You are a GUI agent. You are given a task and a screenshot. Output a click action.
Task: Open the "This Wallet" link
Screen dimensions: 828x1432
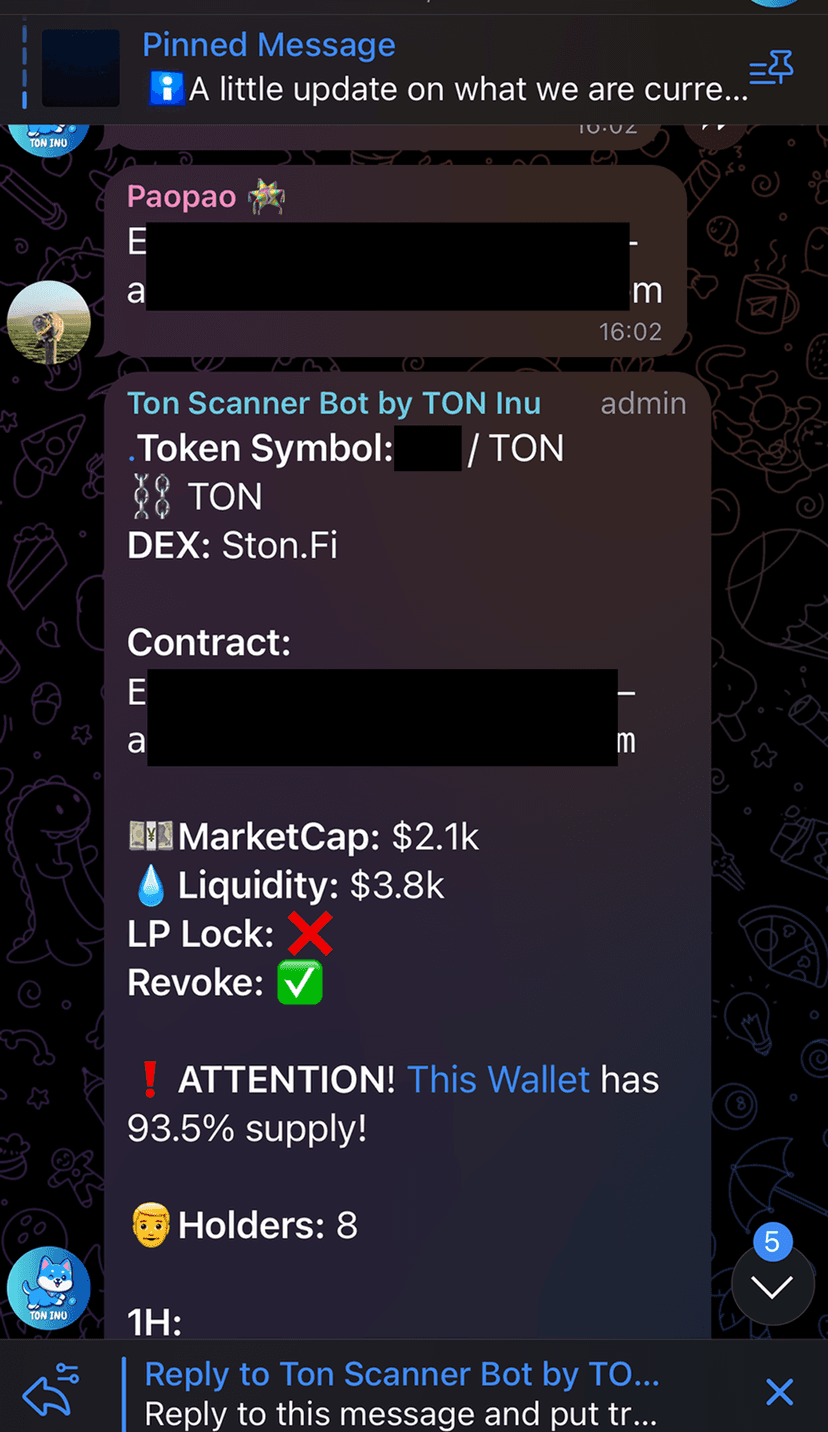pyautogui.click(x=498, y=1080)
